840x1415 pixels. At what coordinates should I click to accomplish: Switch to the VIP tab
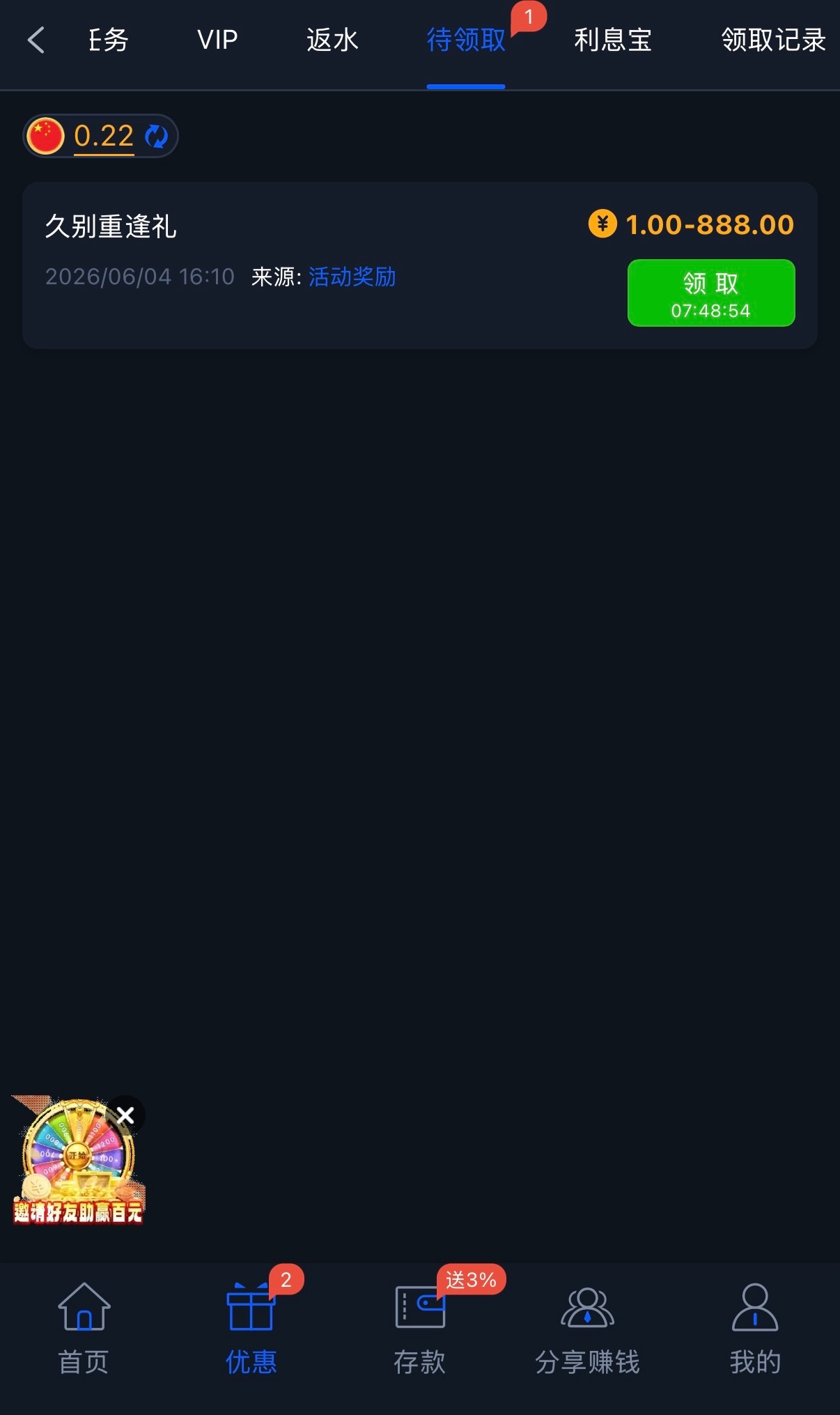[217, 40]
